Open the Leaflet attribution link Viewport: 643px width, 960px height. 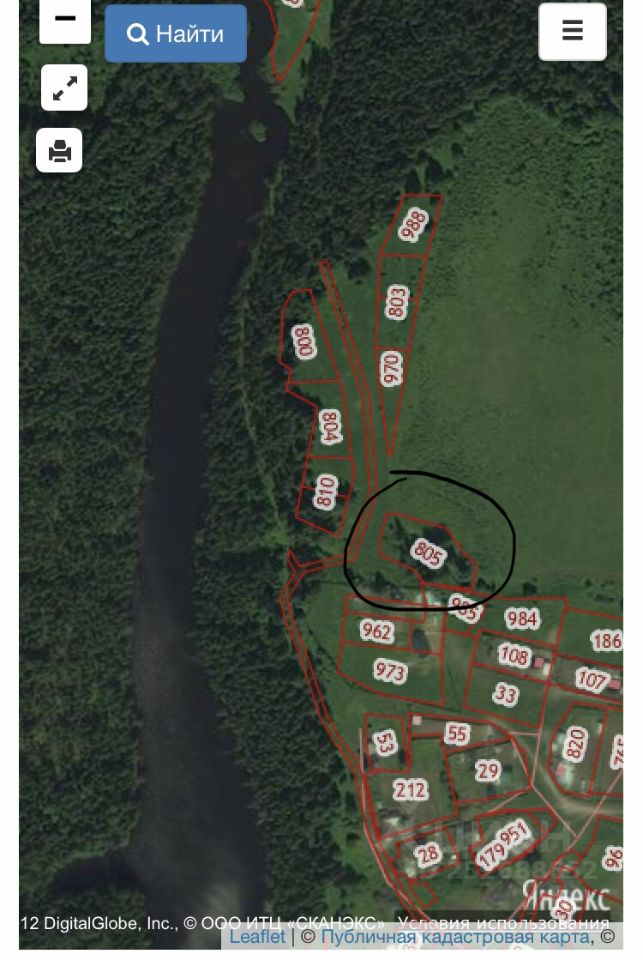point(257,937)
